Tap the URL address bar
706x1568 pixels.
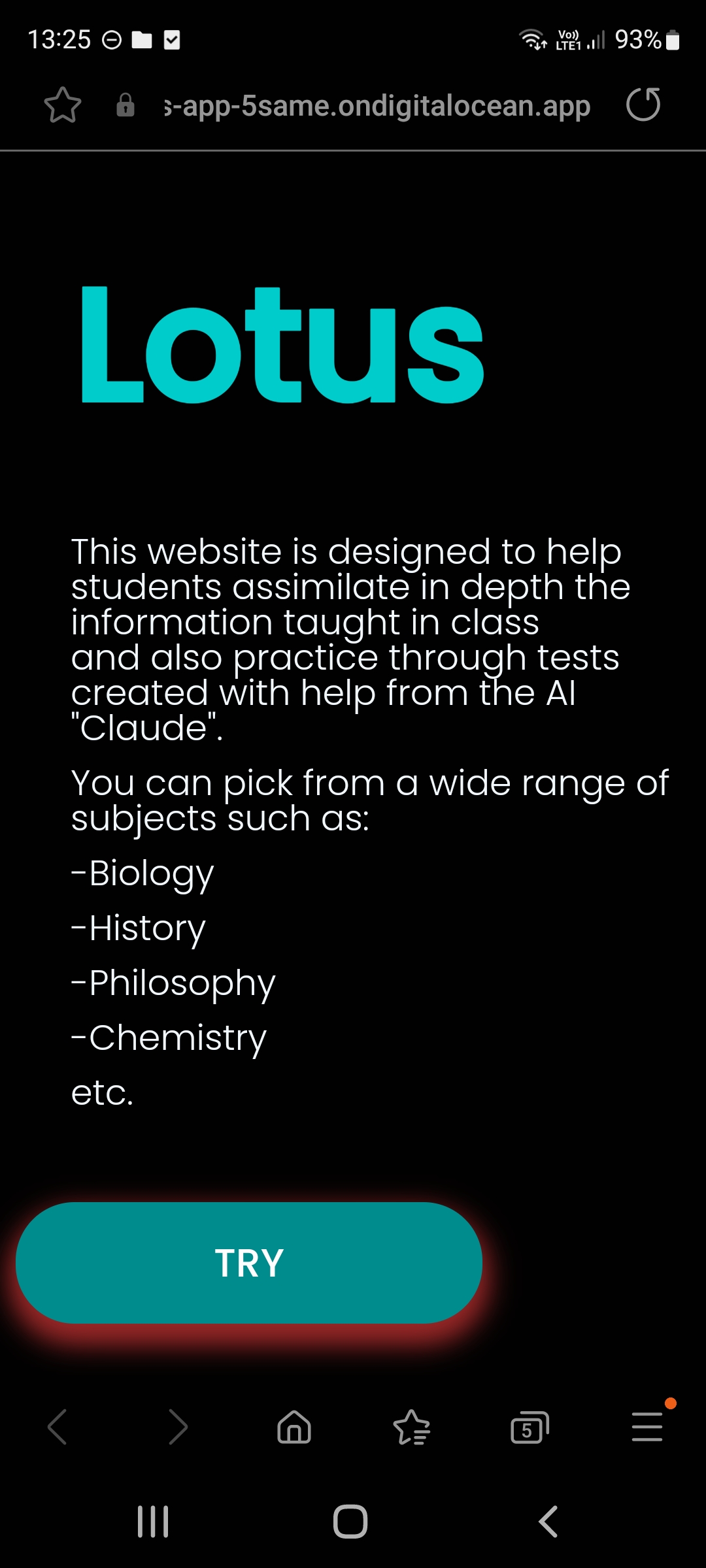coord(377,106)
